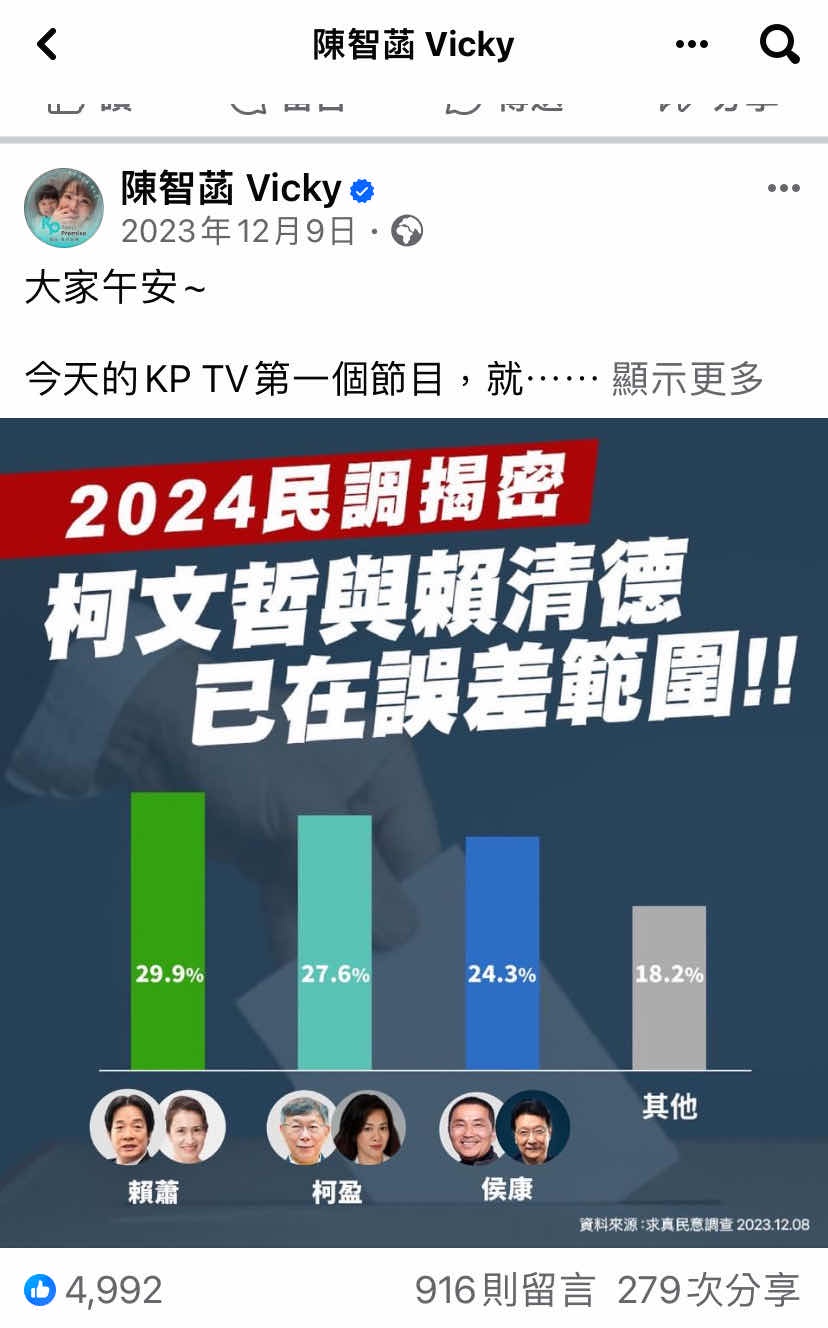Search within this page

tap(779, 44)
